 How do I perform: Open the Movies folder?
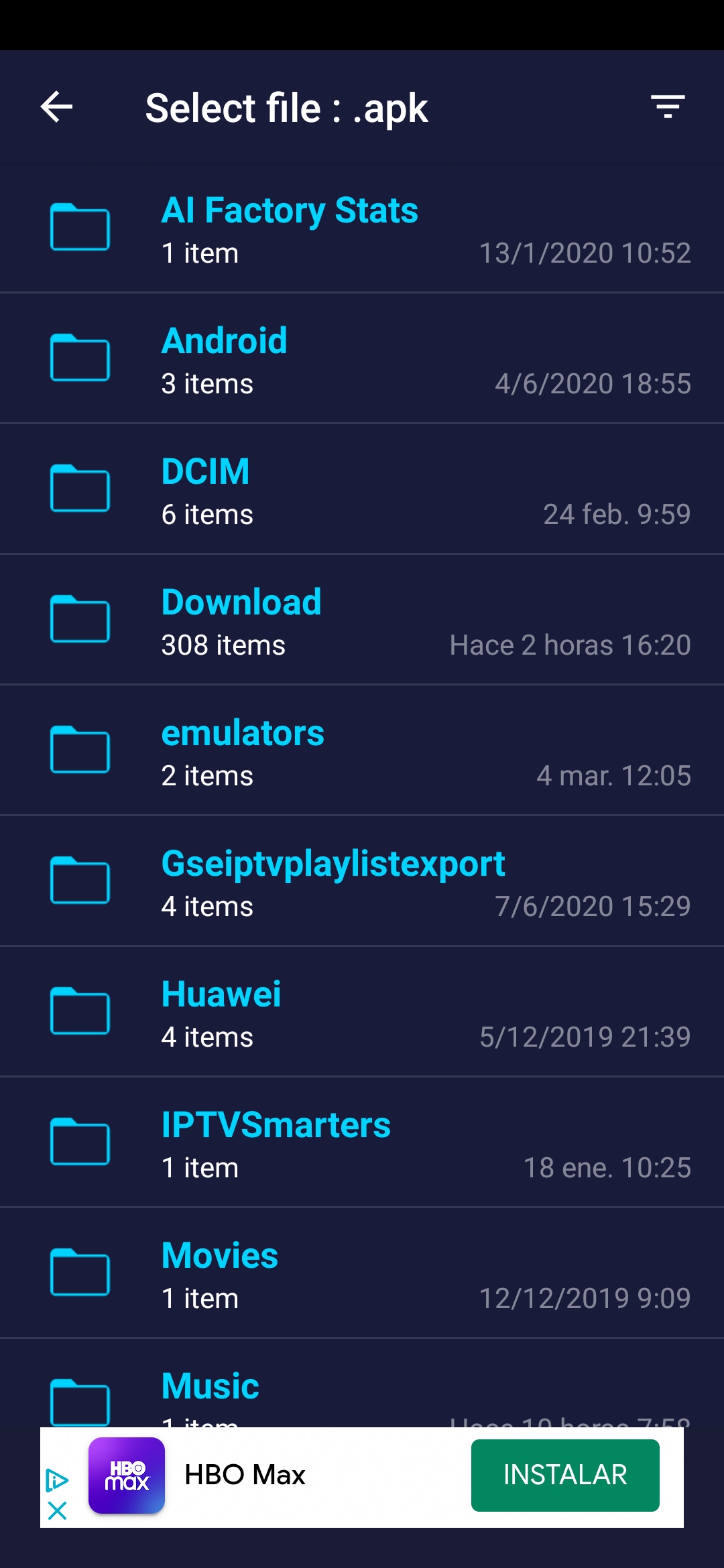(x=362, y=1274)
